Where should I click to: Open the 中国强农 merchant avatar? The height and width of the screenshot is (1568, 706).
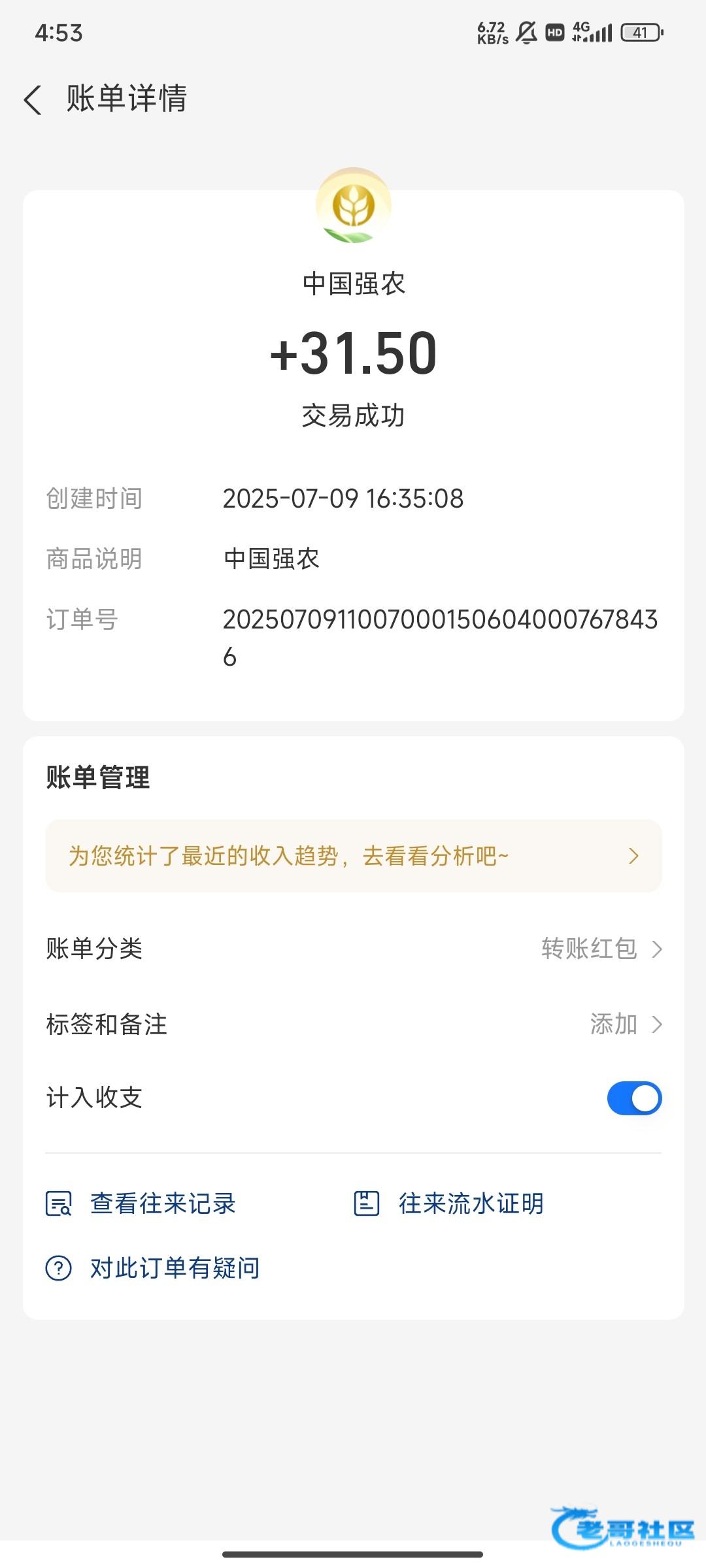tap(354, 206)
